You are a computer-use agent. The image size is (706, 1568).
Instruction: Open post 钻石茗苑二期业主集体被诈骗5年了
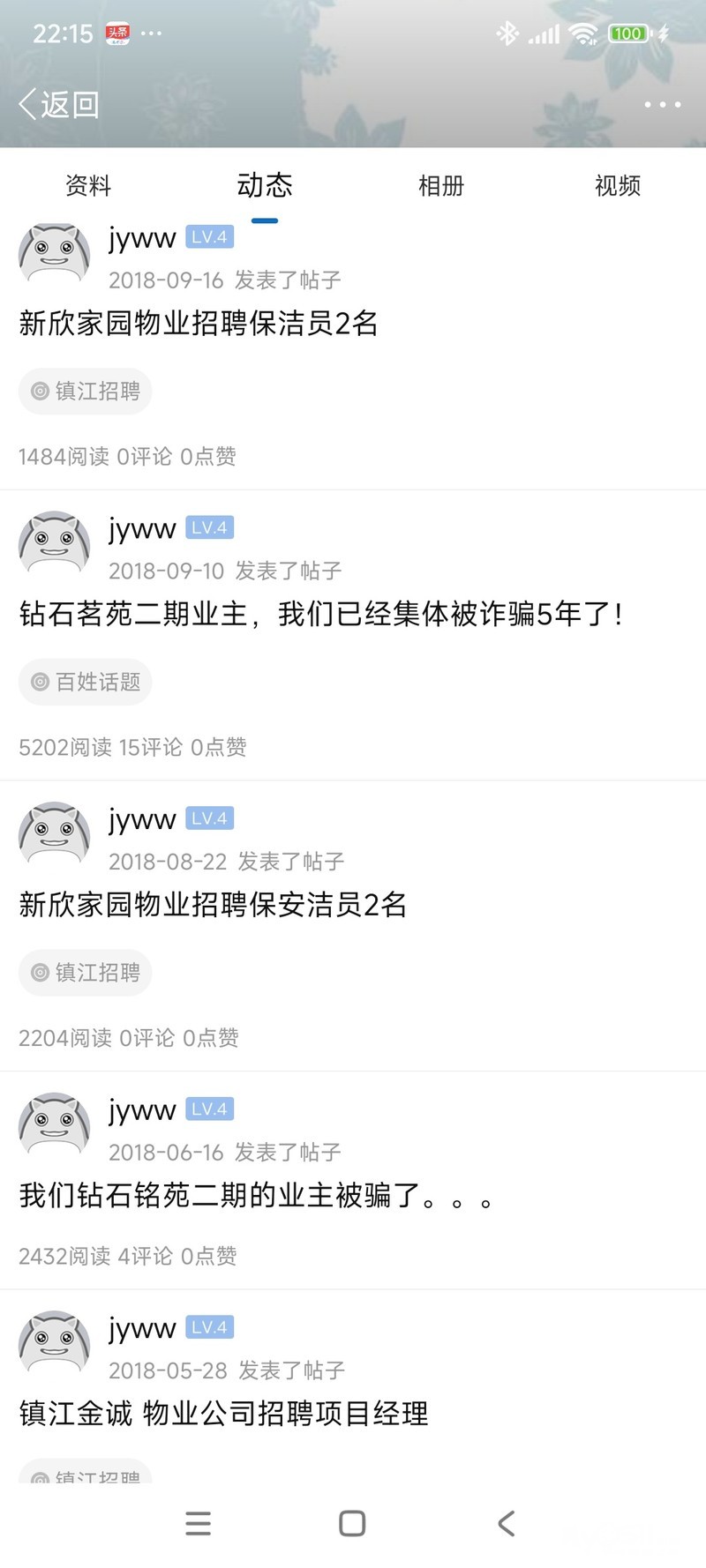(x=321, y=614)
